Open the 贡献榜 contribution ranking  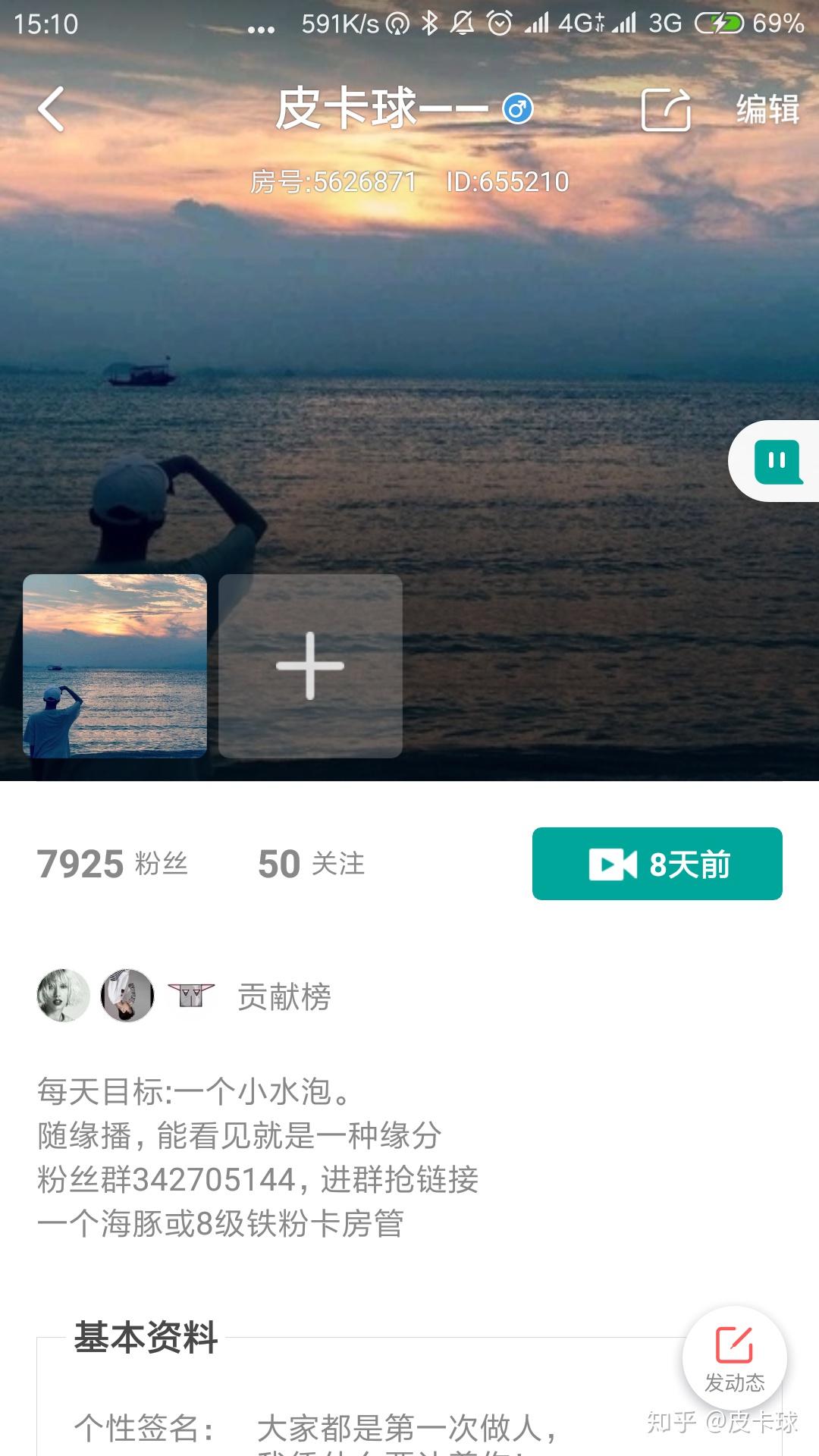(284, 996)
